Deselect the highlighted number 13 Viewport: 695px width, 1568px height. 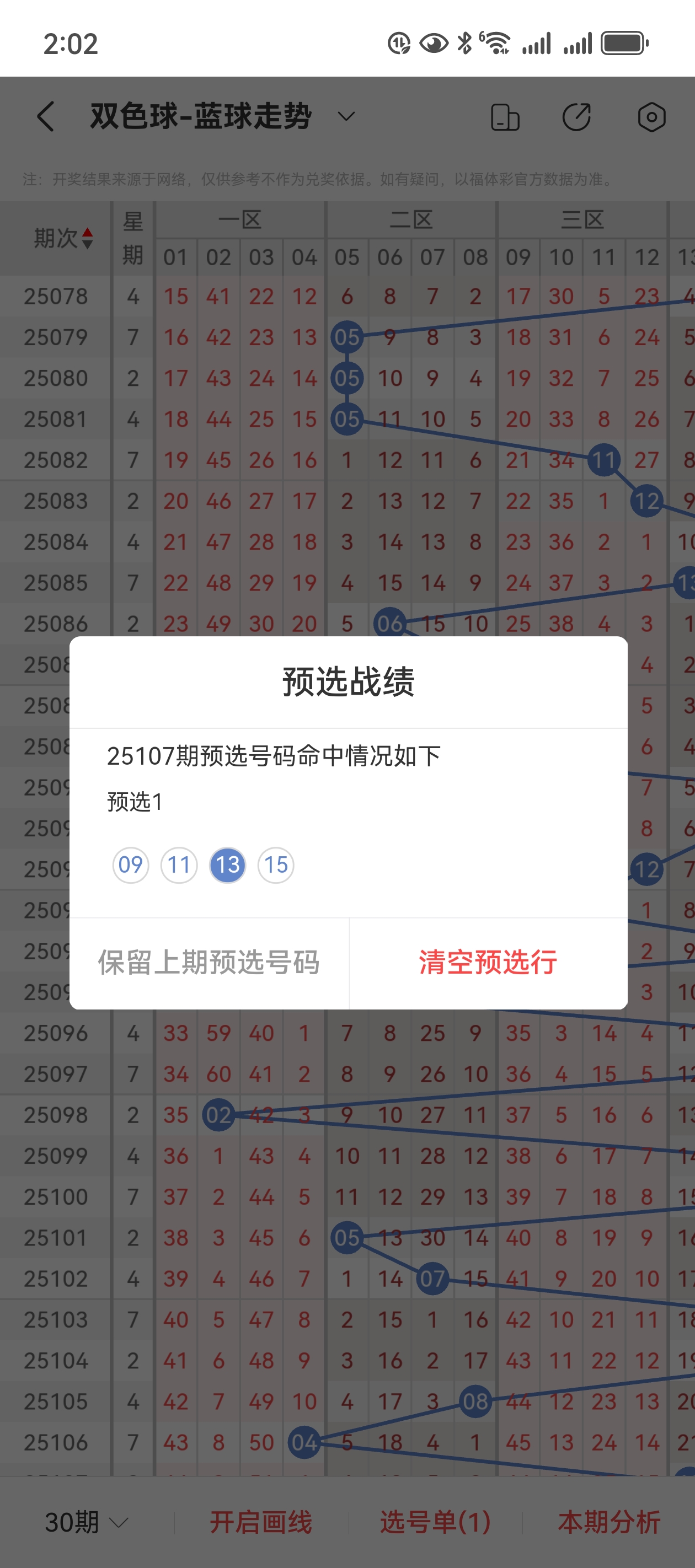[x=227, y=864]
